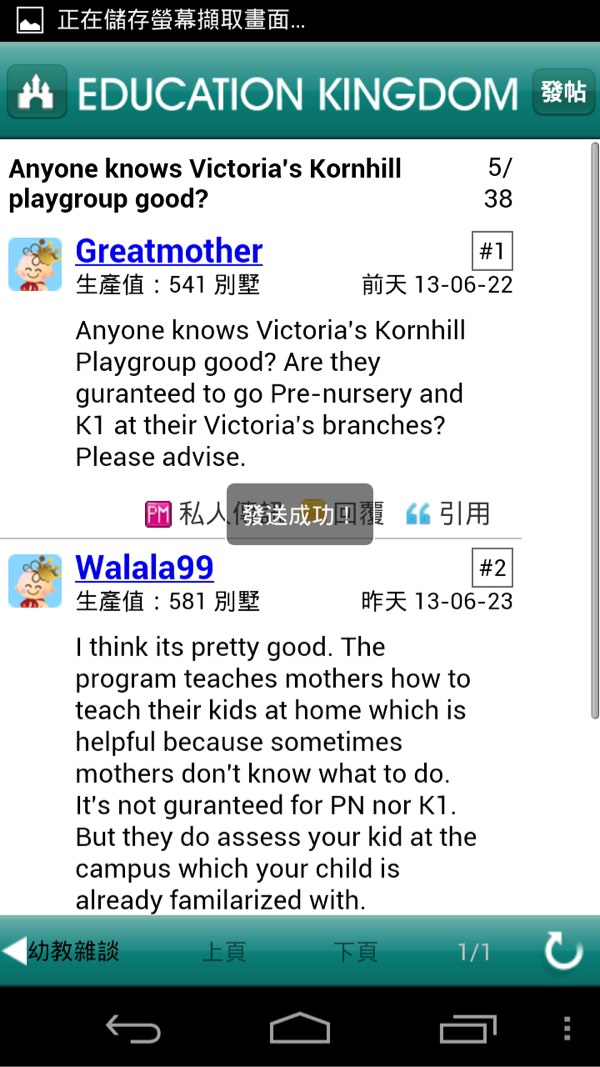Go to previous page 上頁
600x1067 pixels.
point(224,951)
